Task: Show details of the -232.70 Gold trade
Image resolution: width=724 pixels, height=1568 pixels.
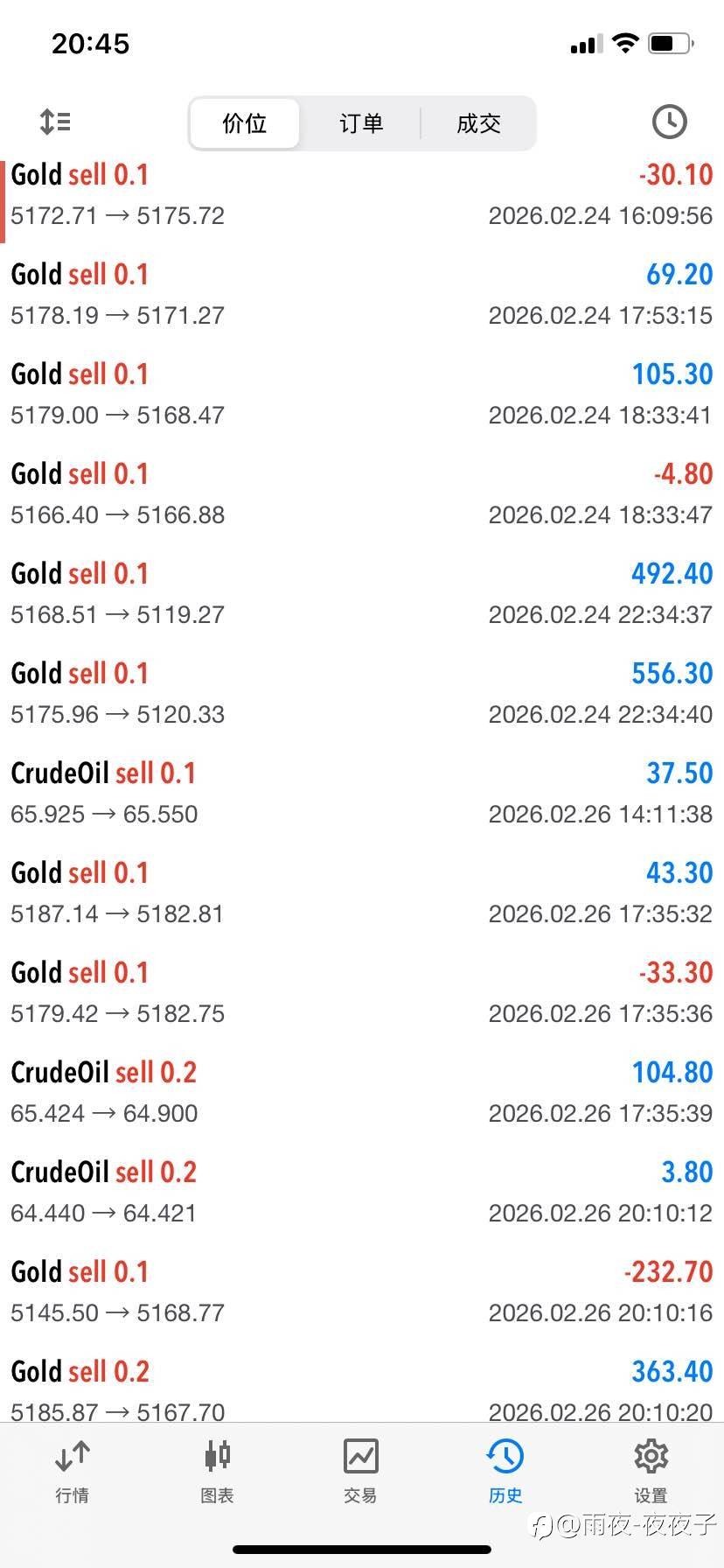Action: coord(362,1291)
